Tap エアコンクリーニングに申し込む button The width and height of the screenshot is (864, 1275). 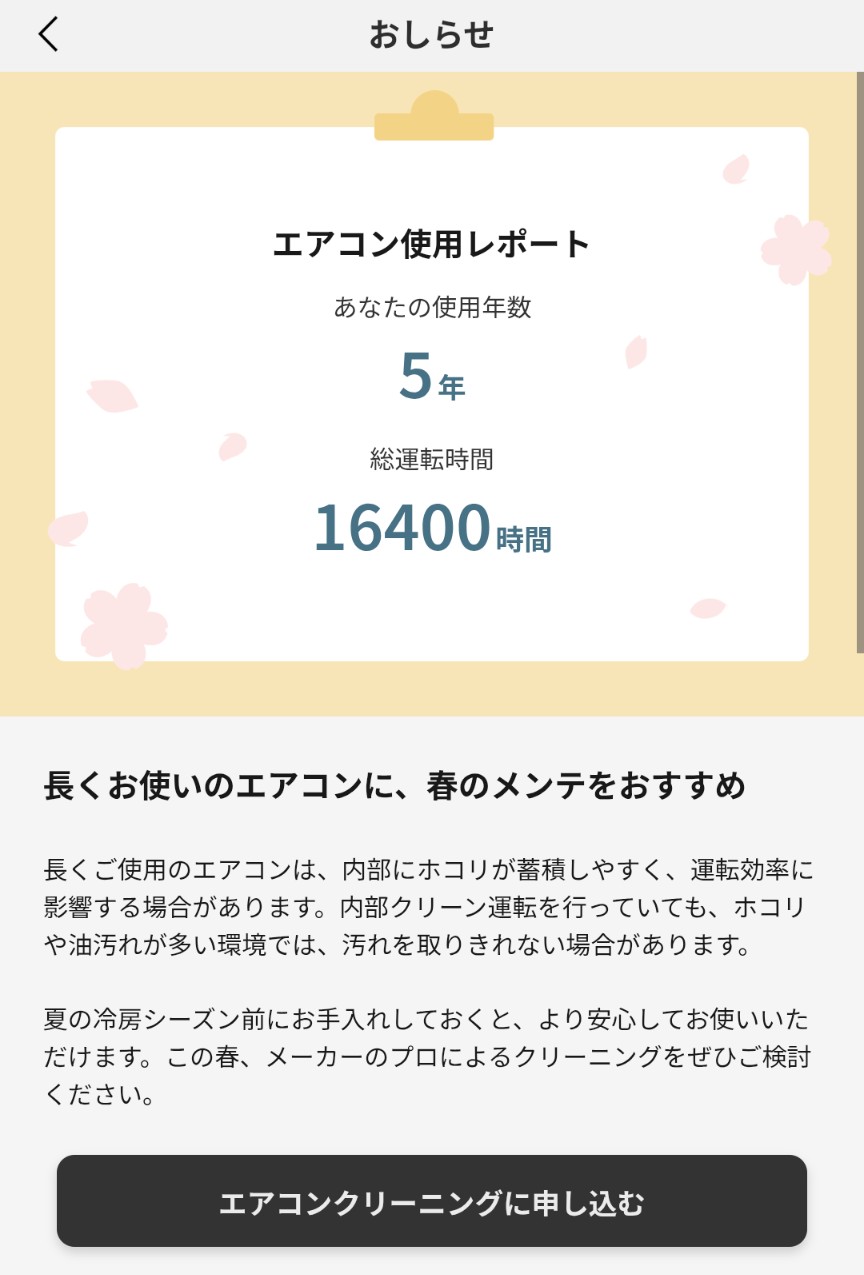pos(431,1201)
